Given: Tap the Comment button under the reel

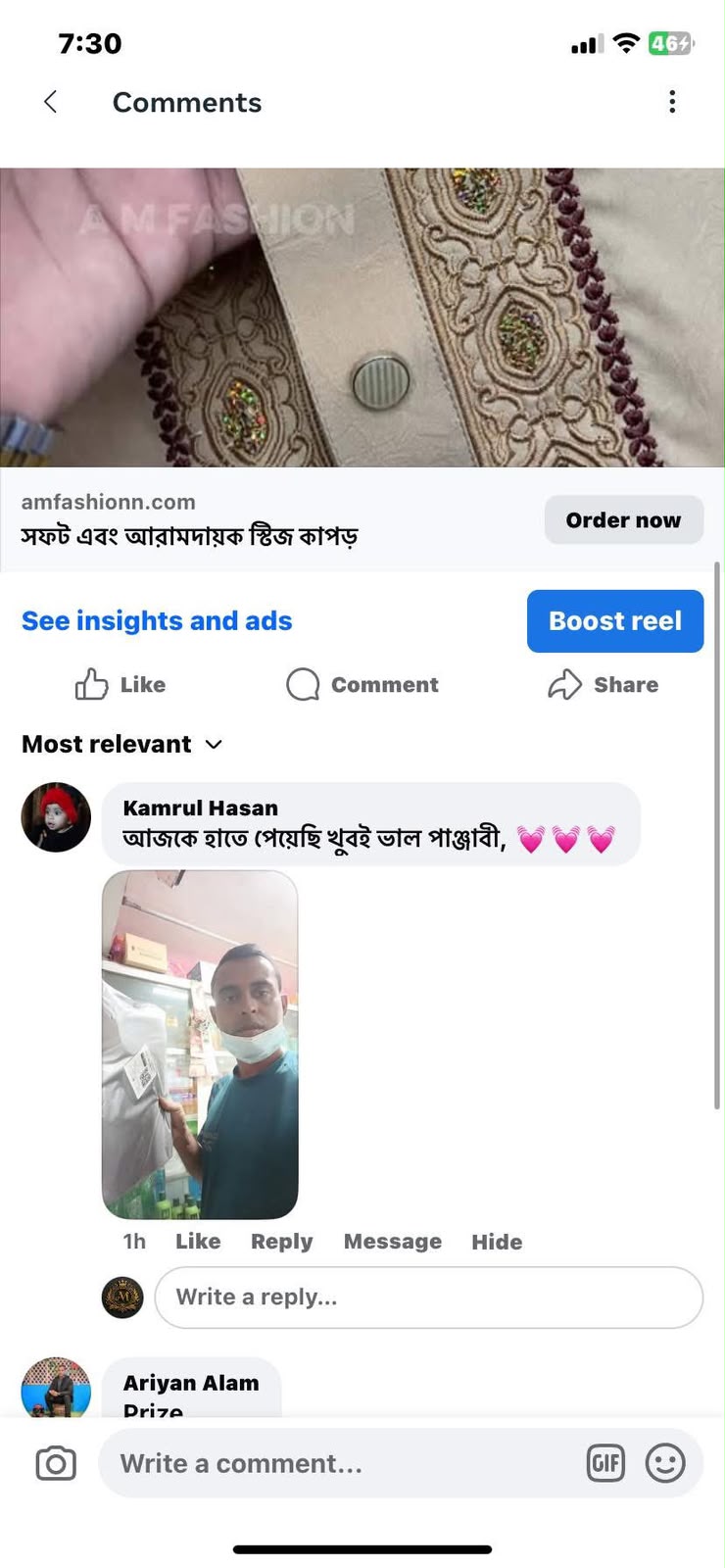Looking at the screenshot, I should [362, 684].
